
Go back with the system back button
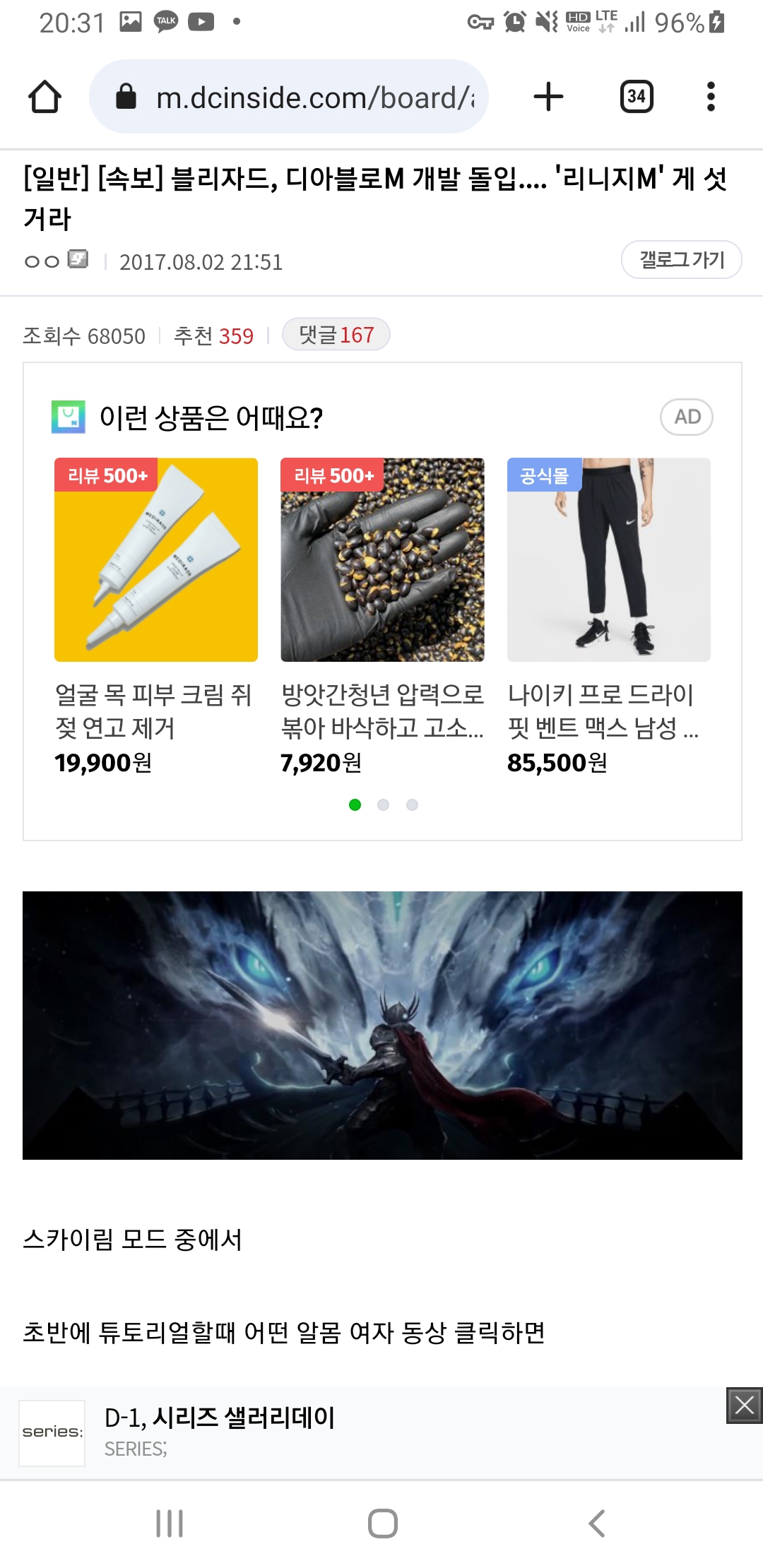(597, 1524)
